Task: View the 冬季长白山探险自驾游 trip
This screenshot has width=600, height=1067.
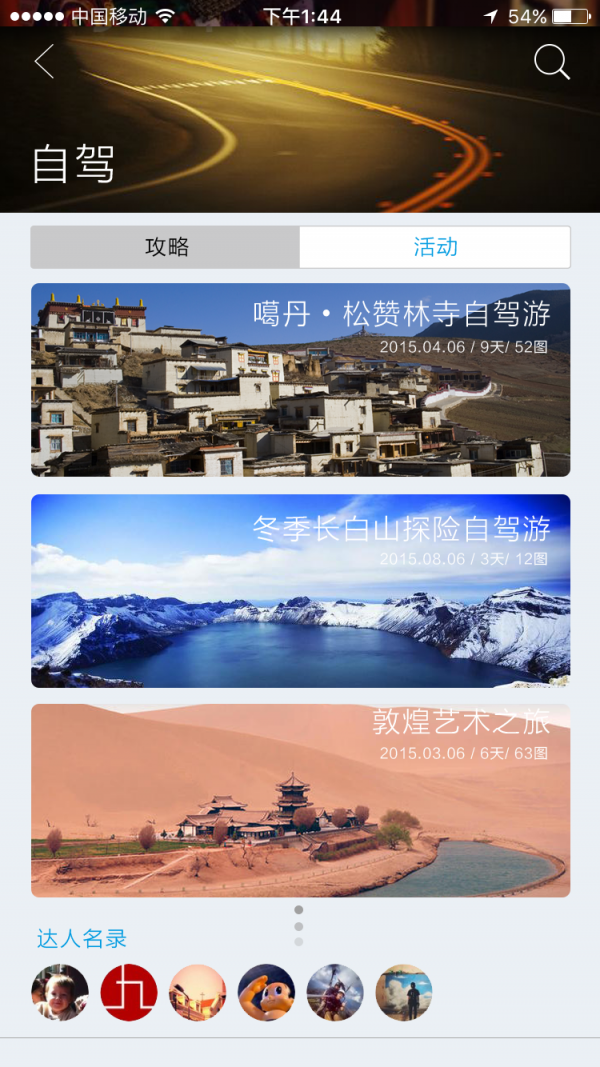Action: (x=300, y=590)
